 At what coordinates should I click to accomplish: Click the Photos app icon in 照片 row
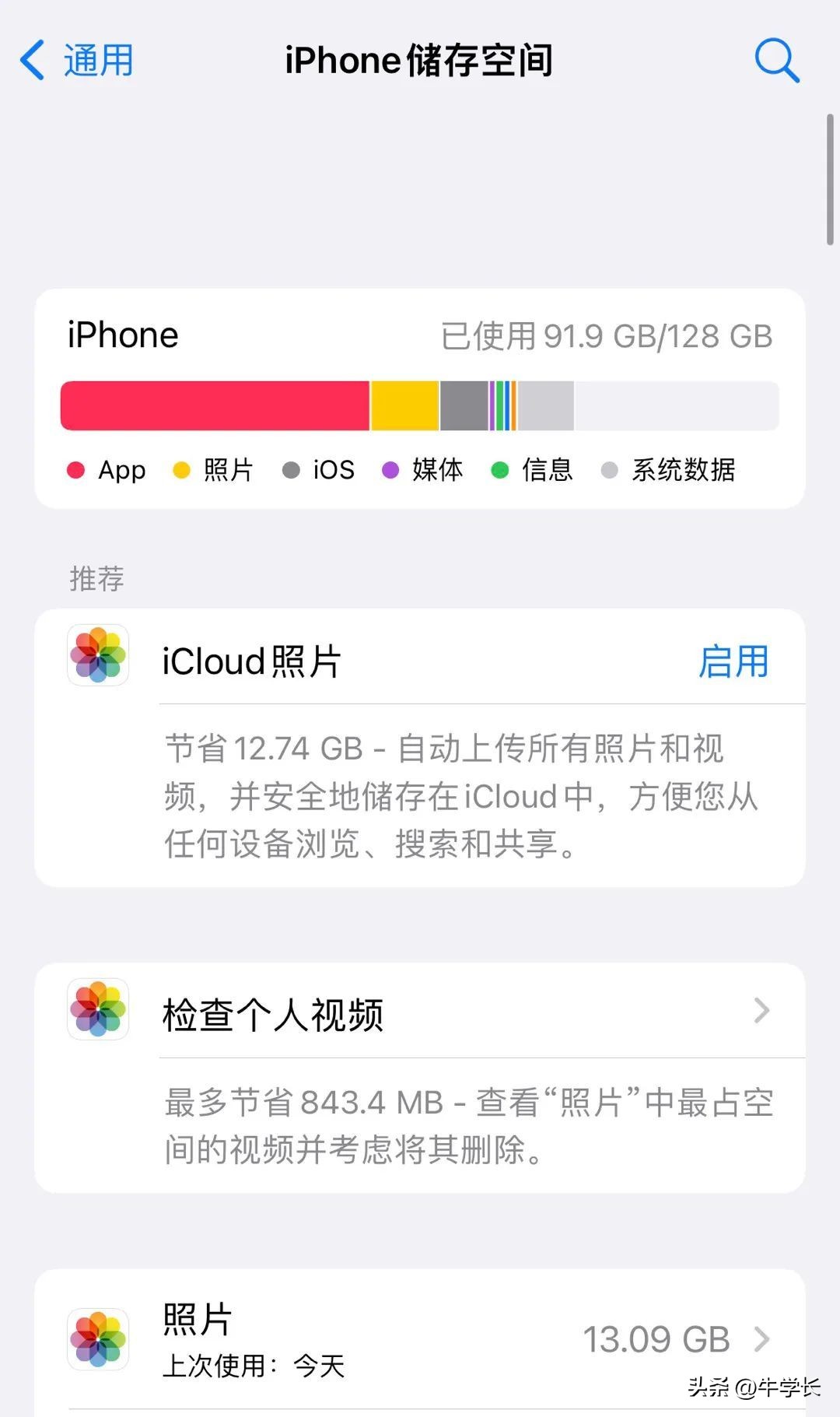tap(96, 1337)
